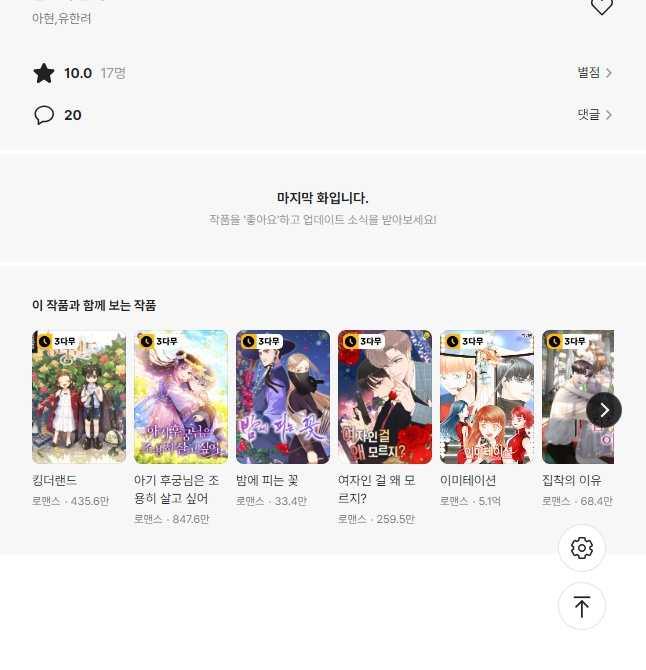Open 여자인 걸 왜 모르지? webtoon

tap(385, 397)
